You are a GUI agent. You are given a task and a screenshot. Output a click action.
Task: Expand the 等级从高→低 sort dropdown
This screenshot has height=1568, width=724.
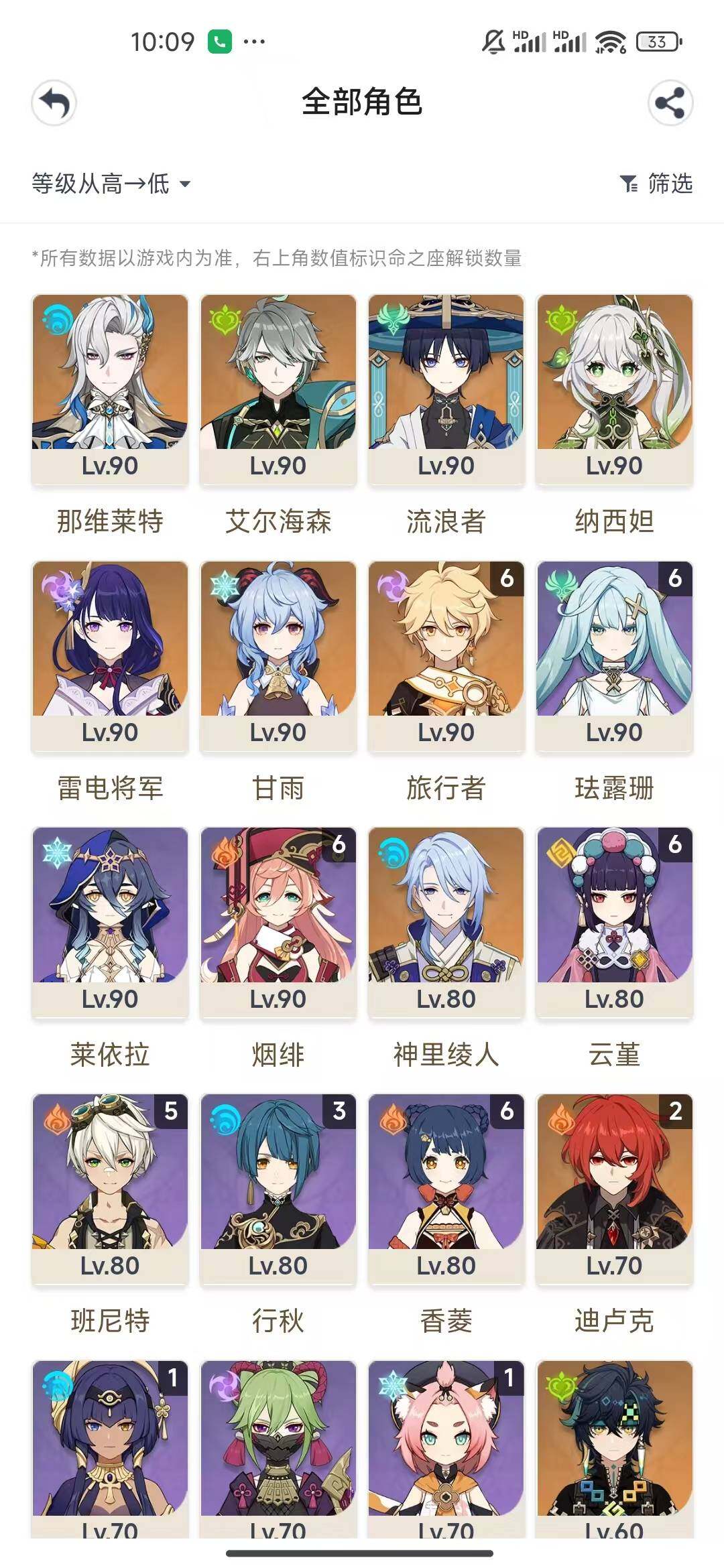point(111,184)
